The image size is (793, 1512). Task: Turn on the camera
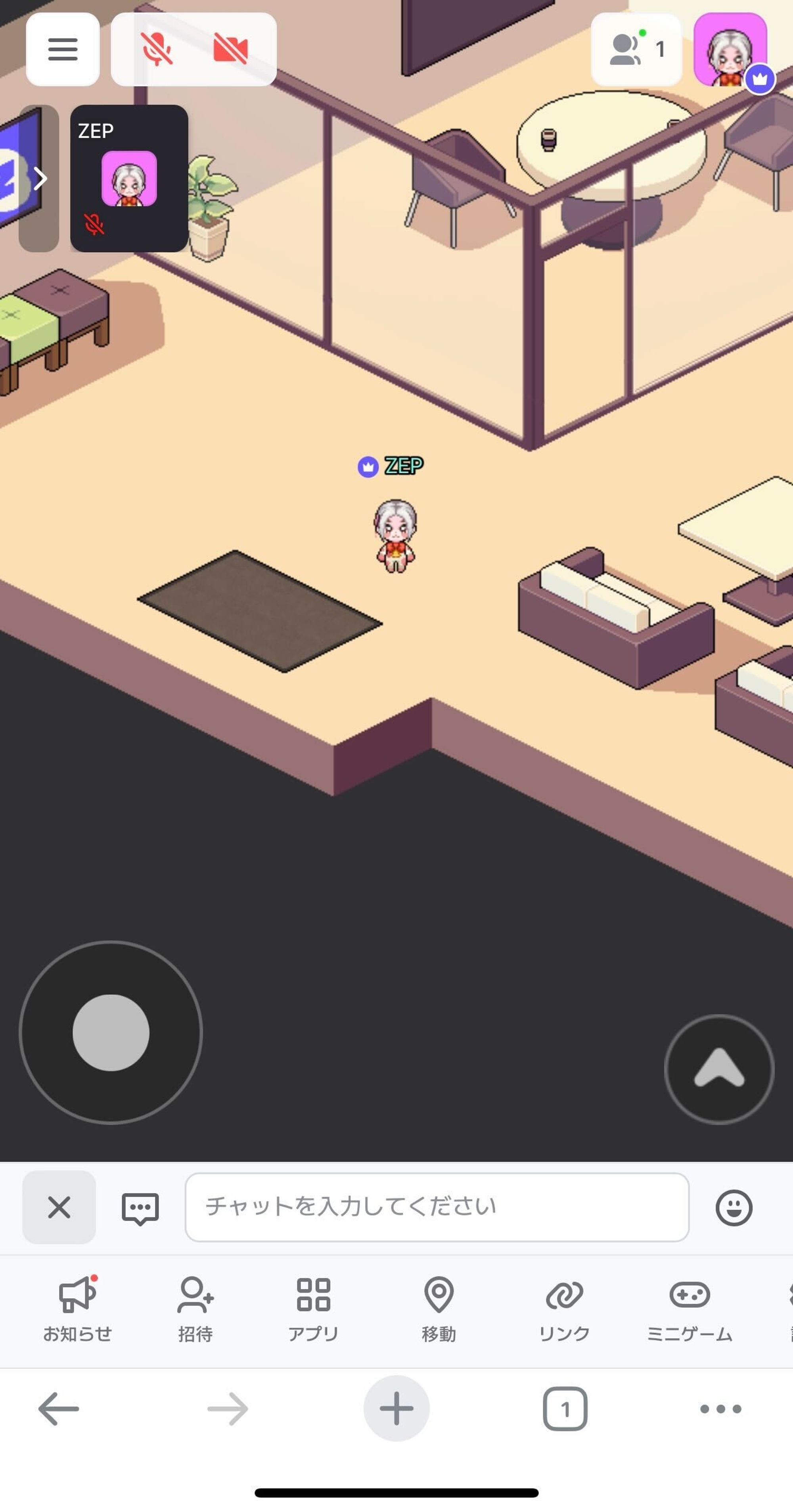(230, 49)
